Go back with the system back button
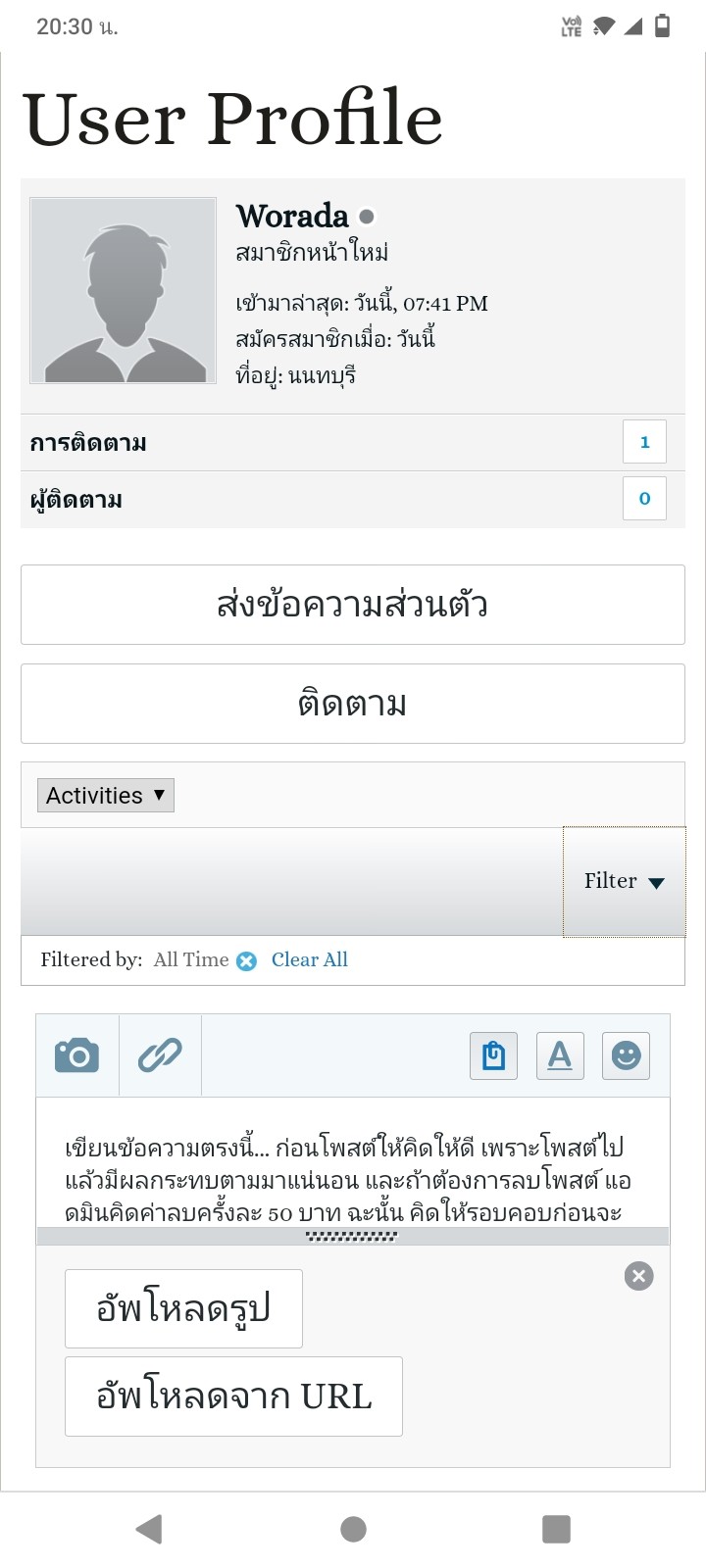The width and height of the screenshot is (706, 1568). pyautogui.click(x=149, y=1529)
